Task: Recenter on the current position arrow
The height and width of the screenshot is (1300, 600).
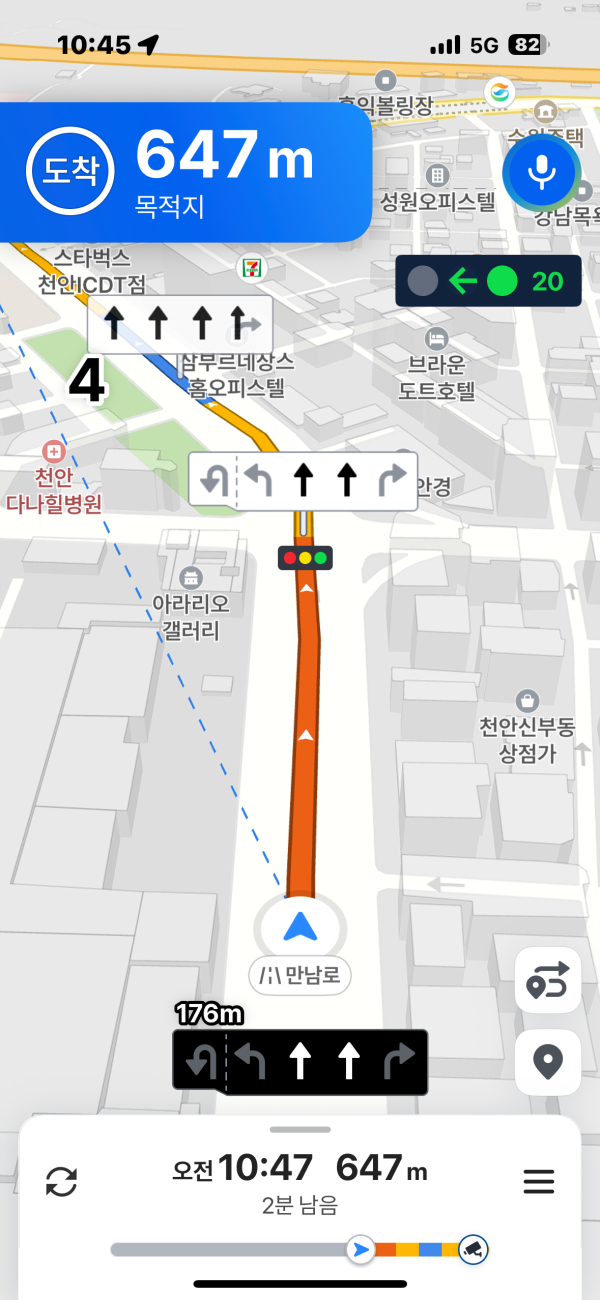Action: click(300, 929)
